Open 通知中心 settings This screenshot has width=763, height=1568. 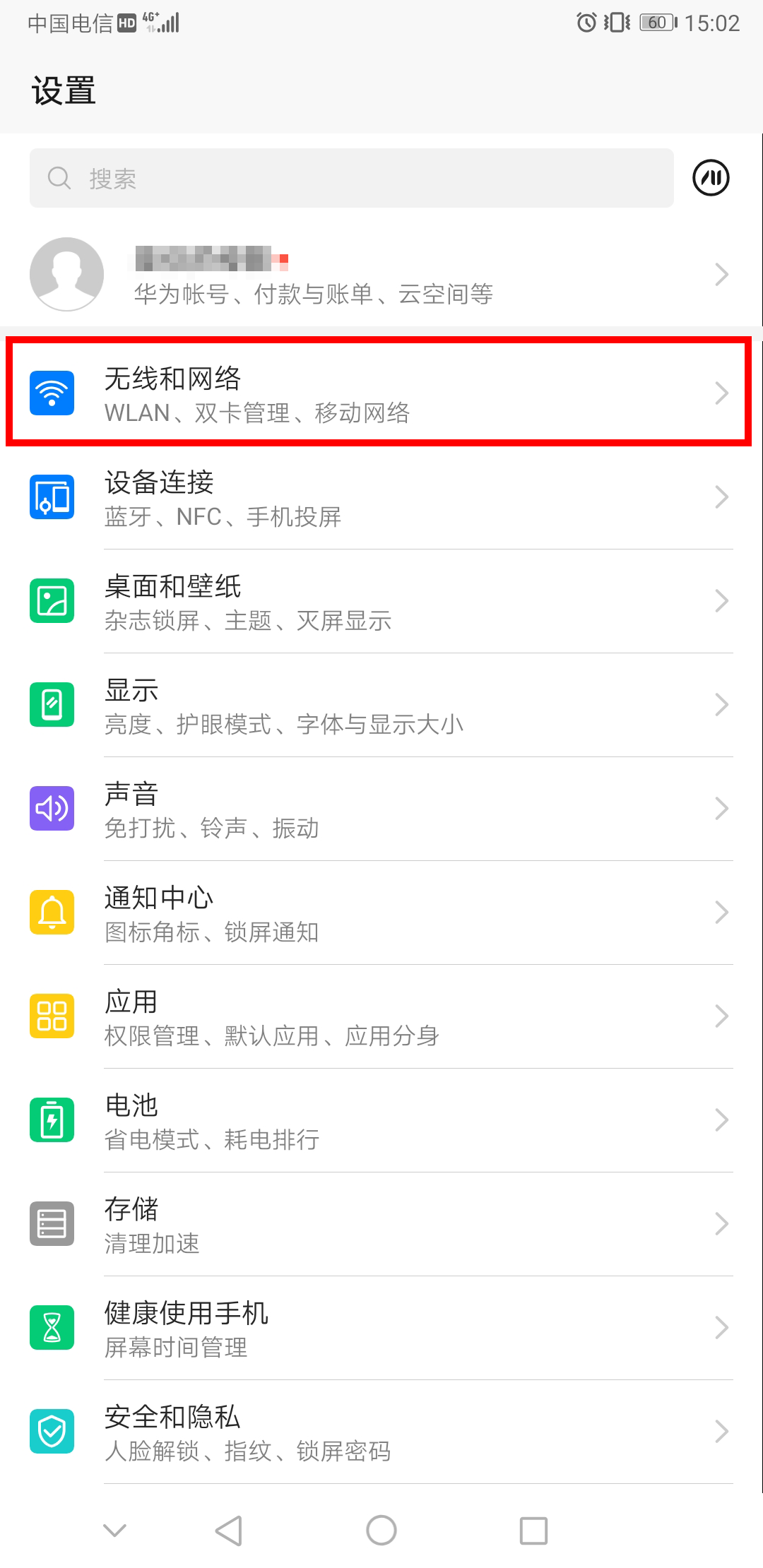coord(381,913)
